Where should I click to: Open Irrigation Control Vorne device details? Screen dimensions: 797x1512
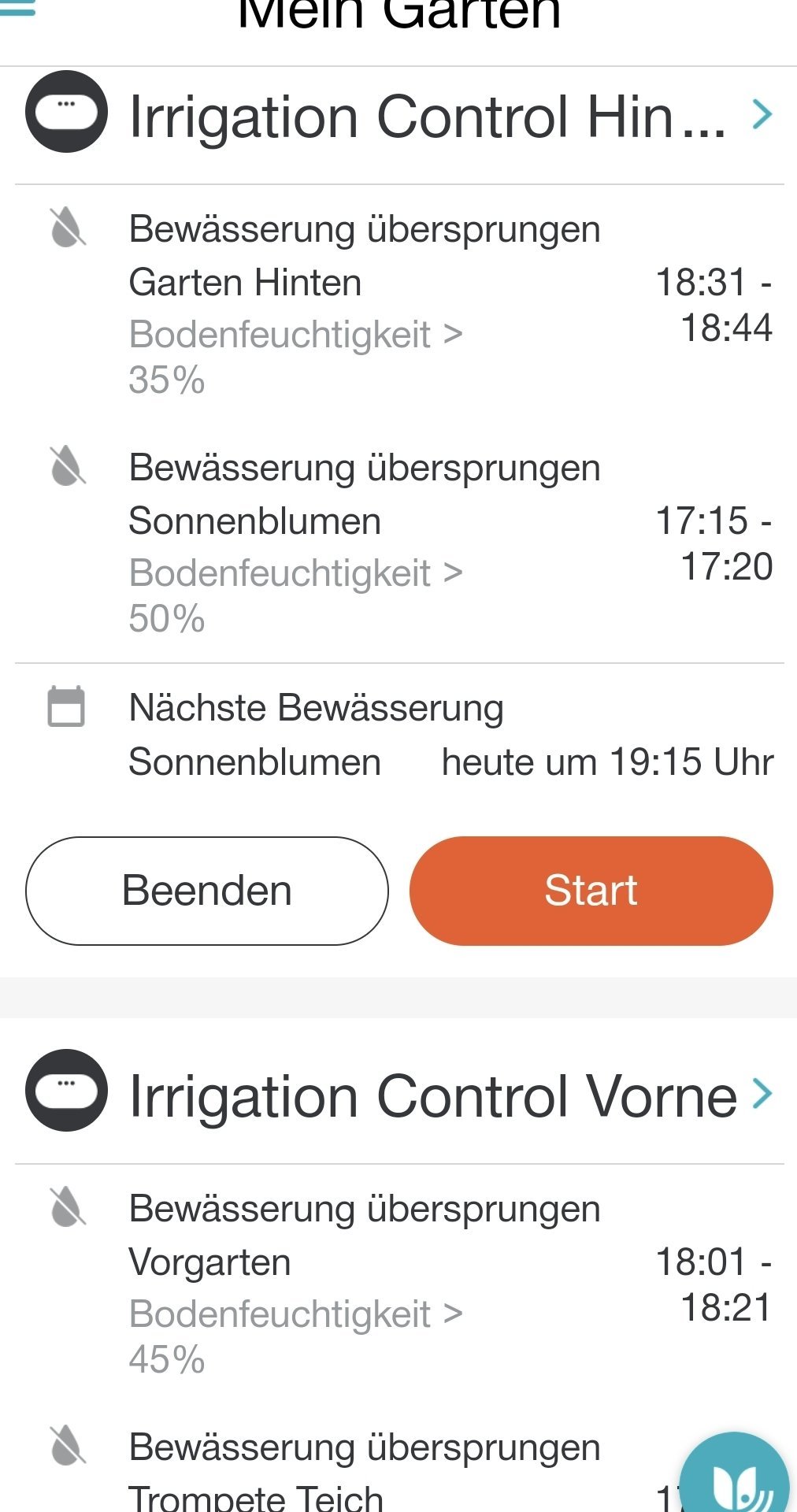[x=398, y=1094]
